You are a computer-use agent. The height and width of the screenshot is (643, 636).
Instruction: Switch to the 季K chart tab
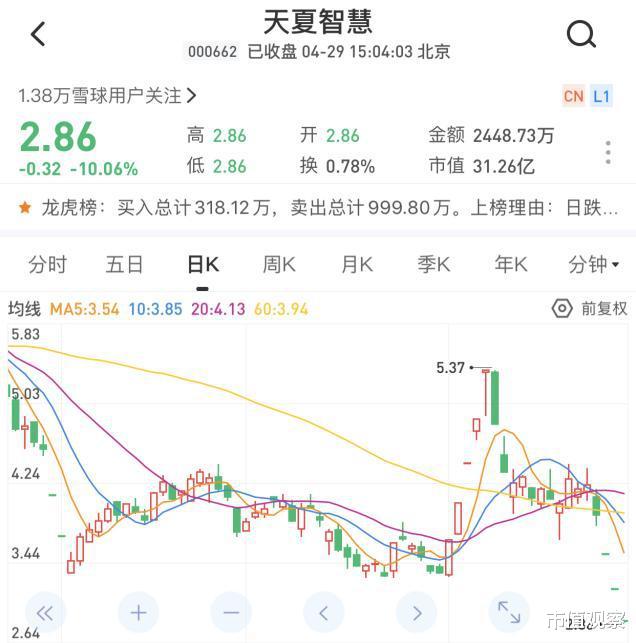pyautogui.click(x=434, y=264)
